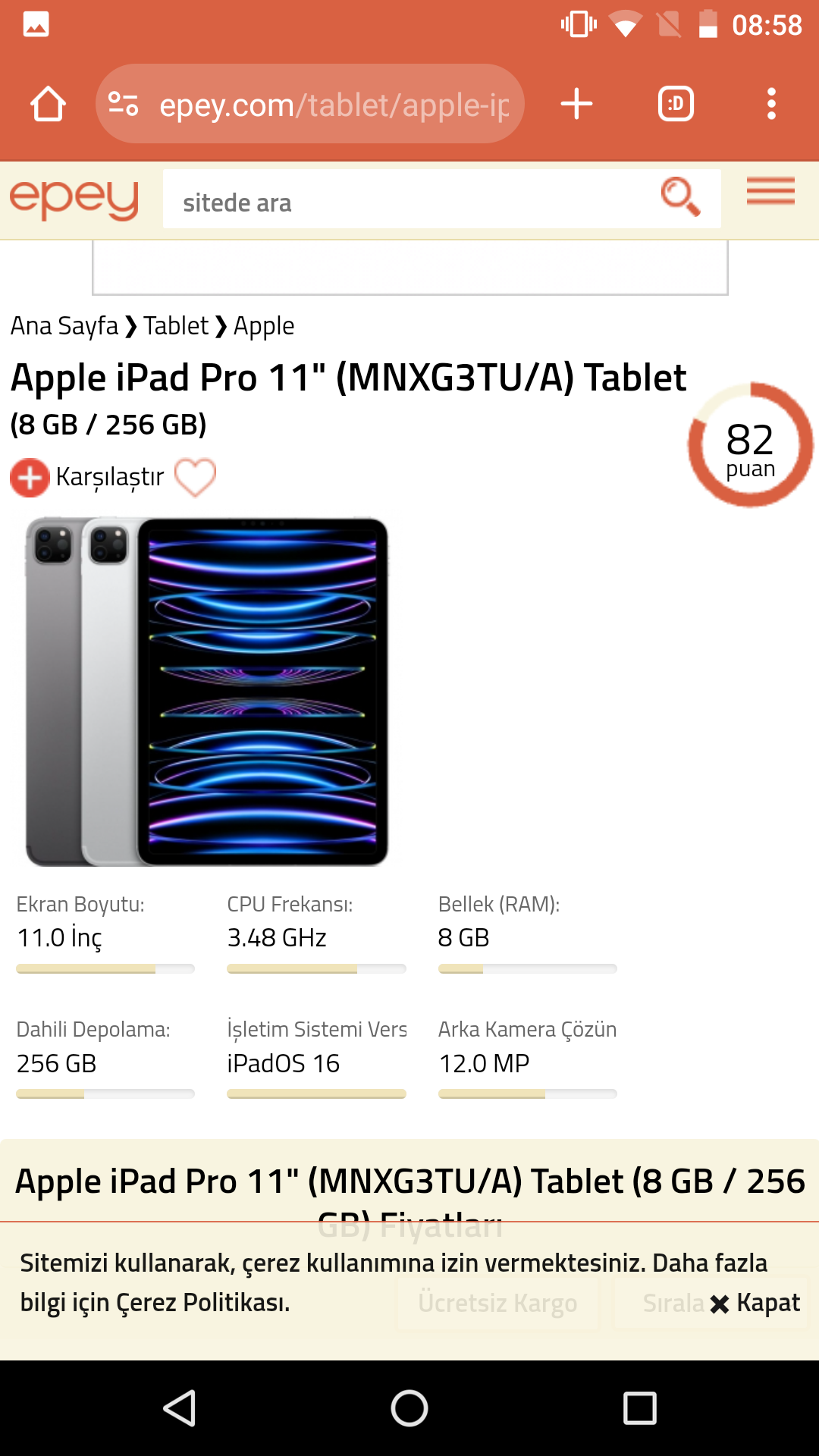
Task: Tap the 'sitede ara' search field
Action: [x=409, y=202]
